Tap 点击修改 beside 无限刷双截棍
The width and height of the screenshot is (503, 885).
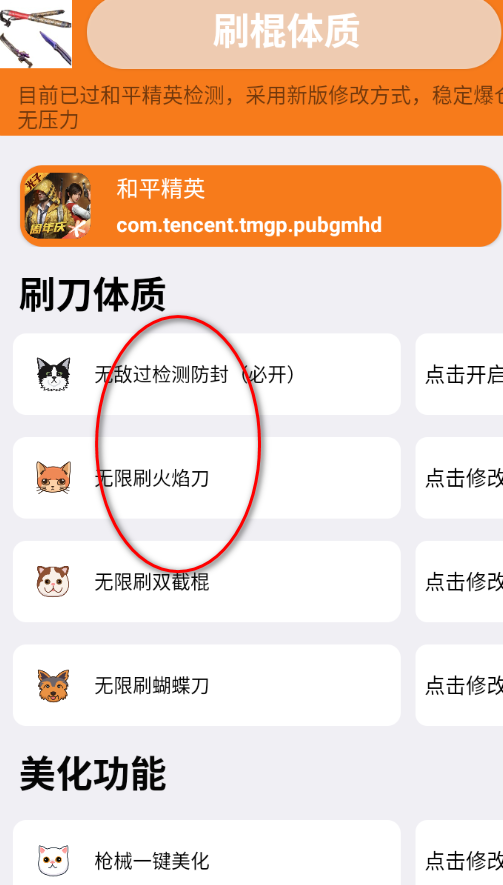click(x=460, y=581)
